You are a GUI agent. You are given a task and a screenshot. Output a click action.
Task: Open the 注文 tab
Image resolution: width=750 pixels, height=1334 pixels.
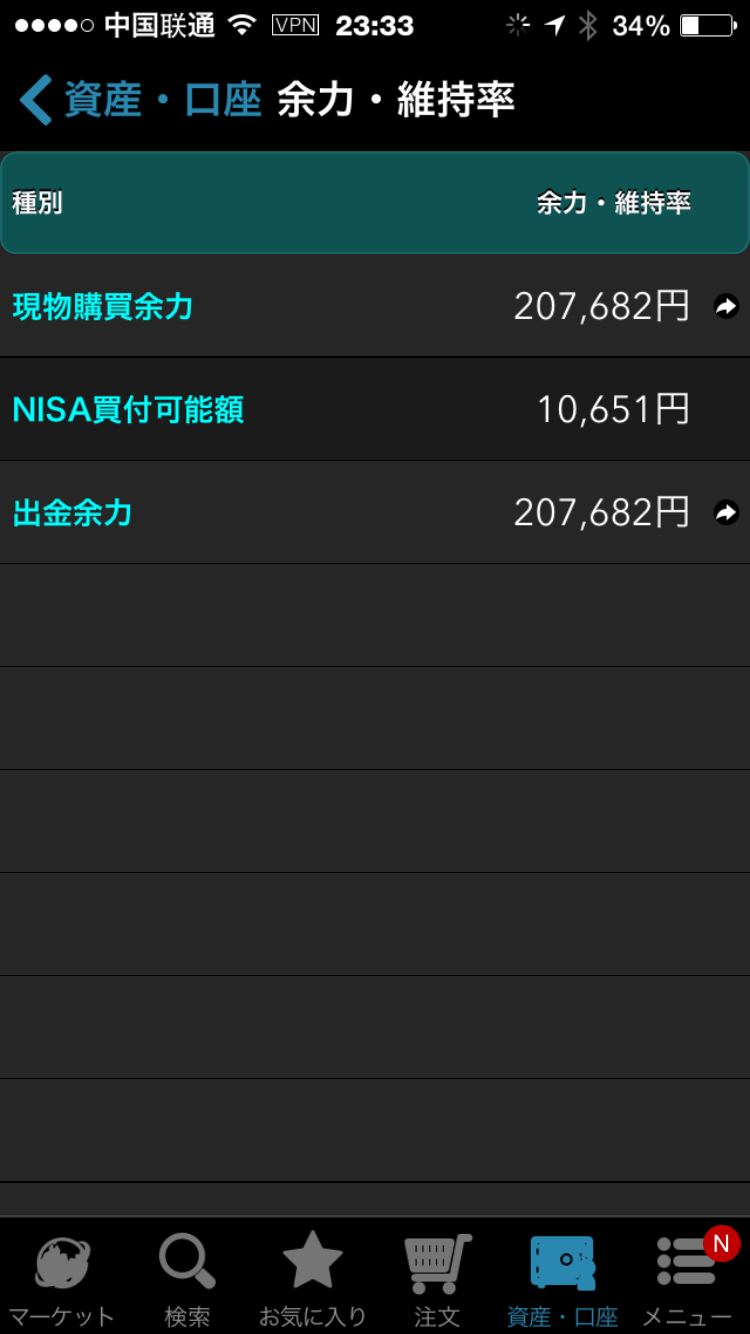tap(437, 1278)
